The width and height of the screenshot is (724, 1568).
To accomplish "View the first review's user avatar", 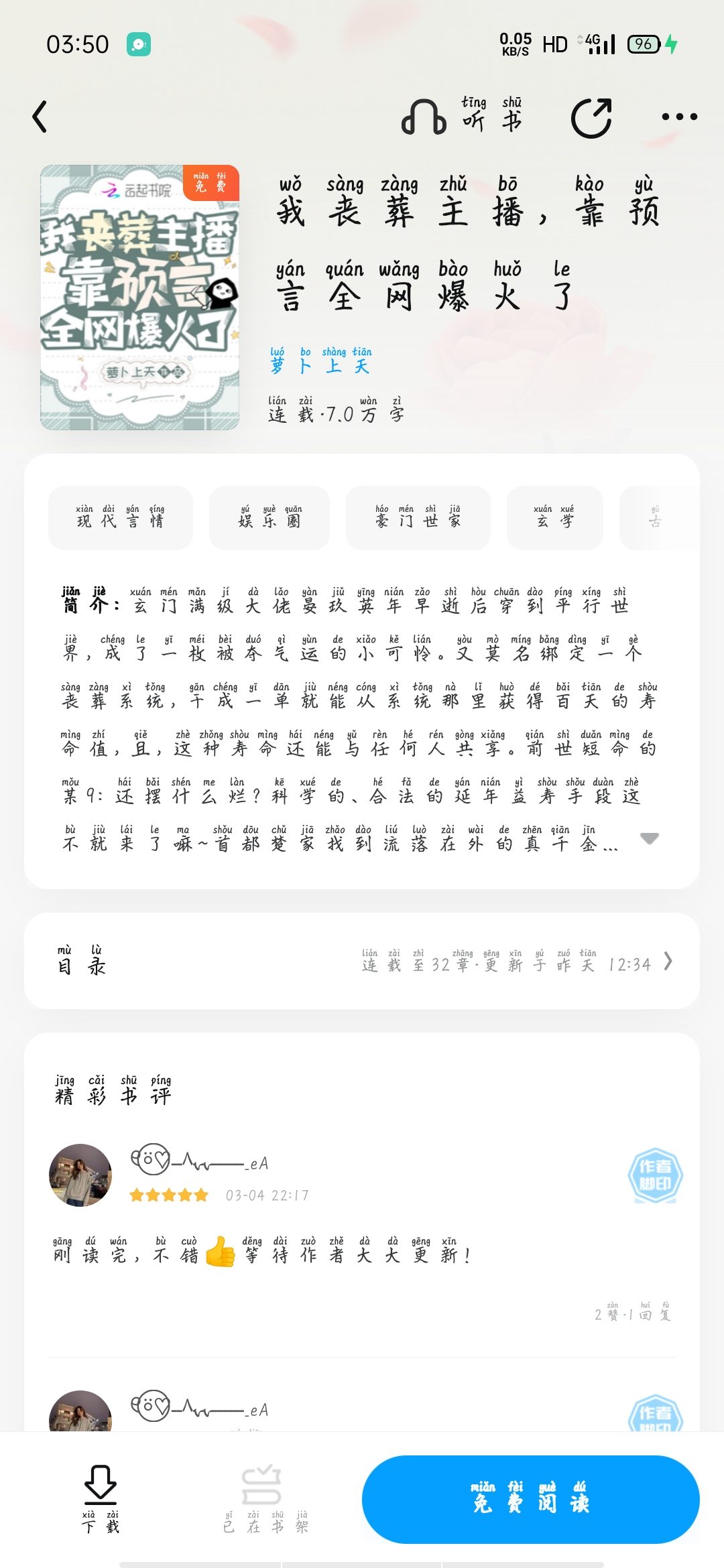I will click(80, 1175).
